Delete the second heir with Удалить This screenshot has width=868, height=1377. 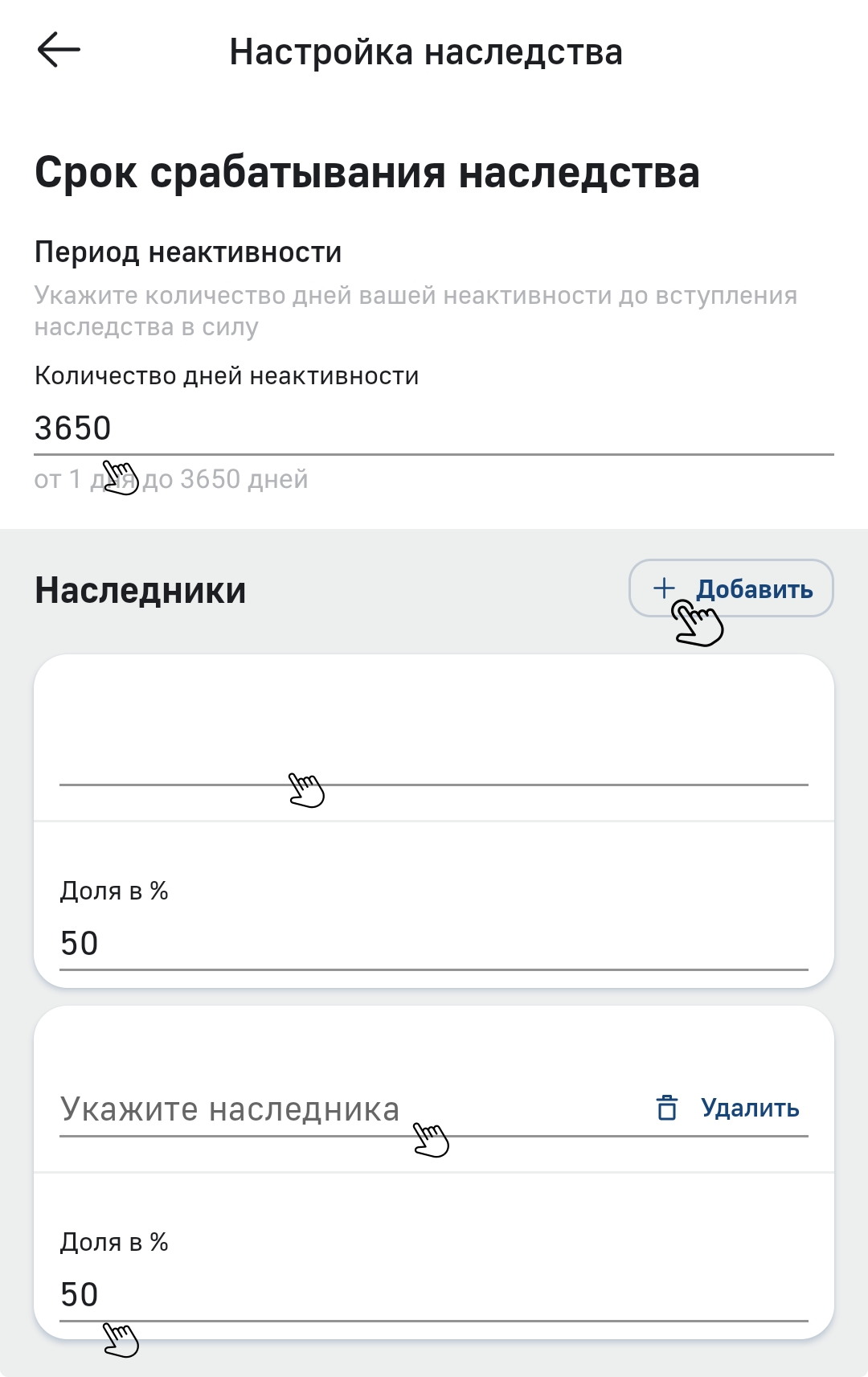click(727, 1109)
